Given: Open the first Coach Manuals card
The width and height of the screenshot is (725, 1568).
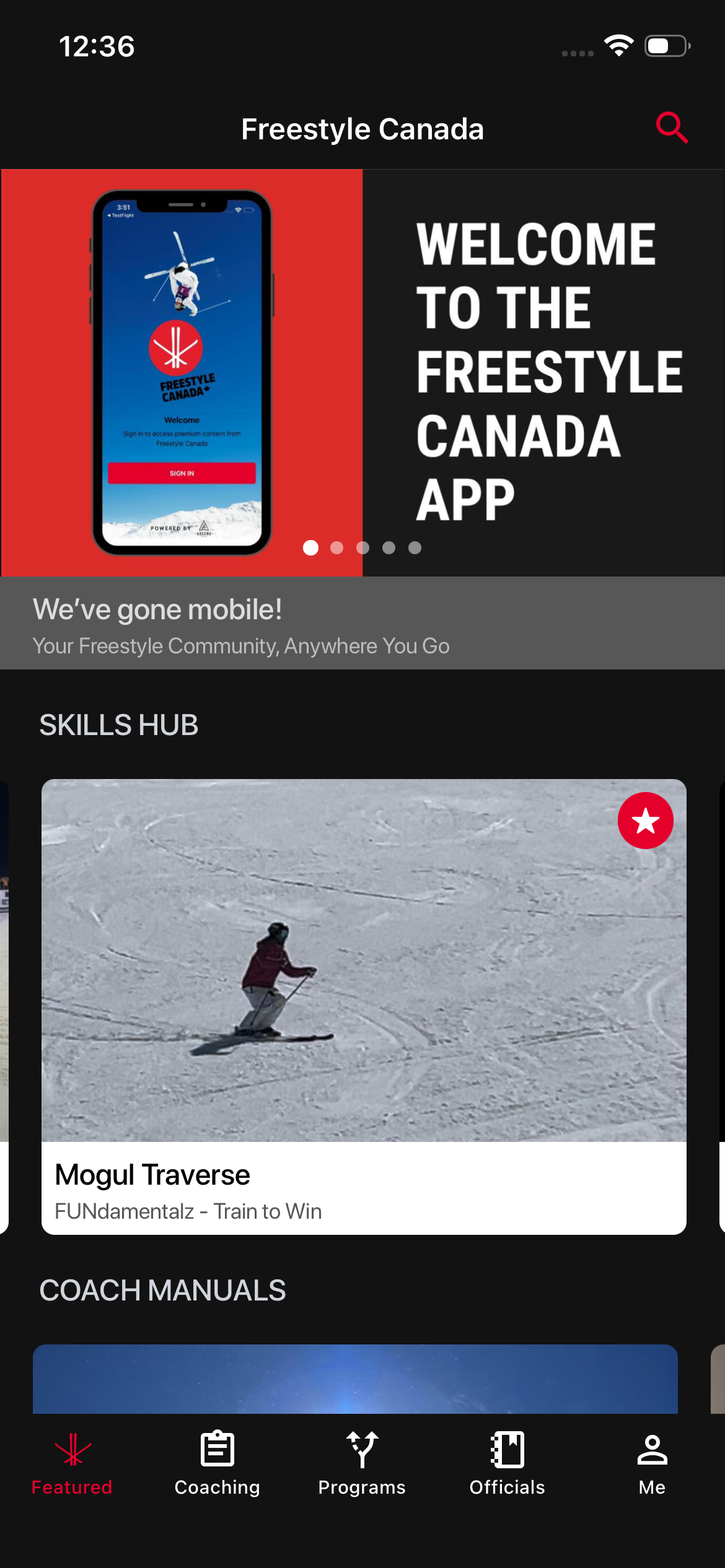Looking at the screenshot, I should pos(355,1379).
